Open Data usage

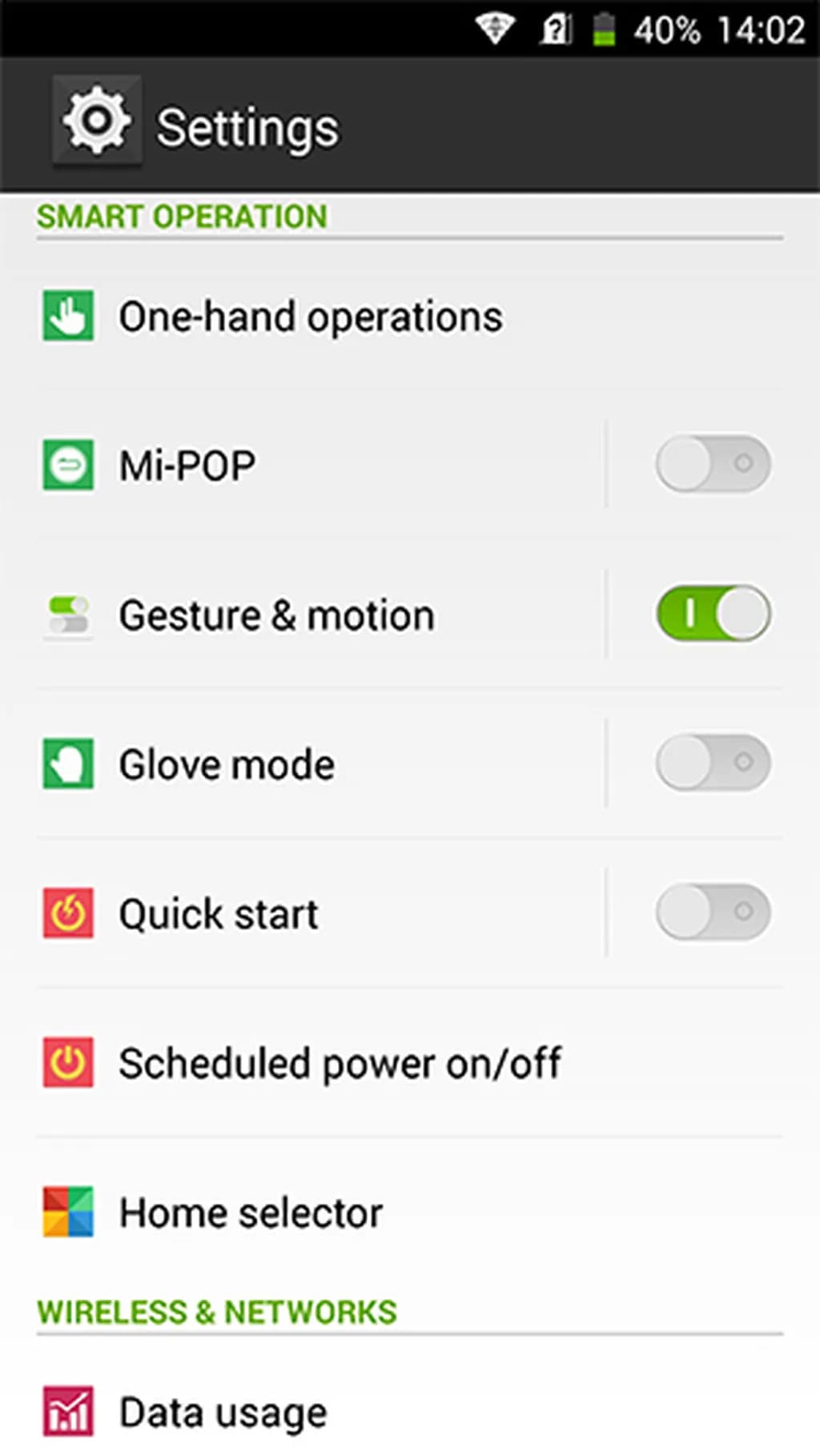click(x=223, y=1412)
